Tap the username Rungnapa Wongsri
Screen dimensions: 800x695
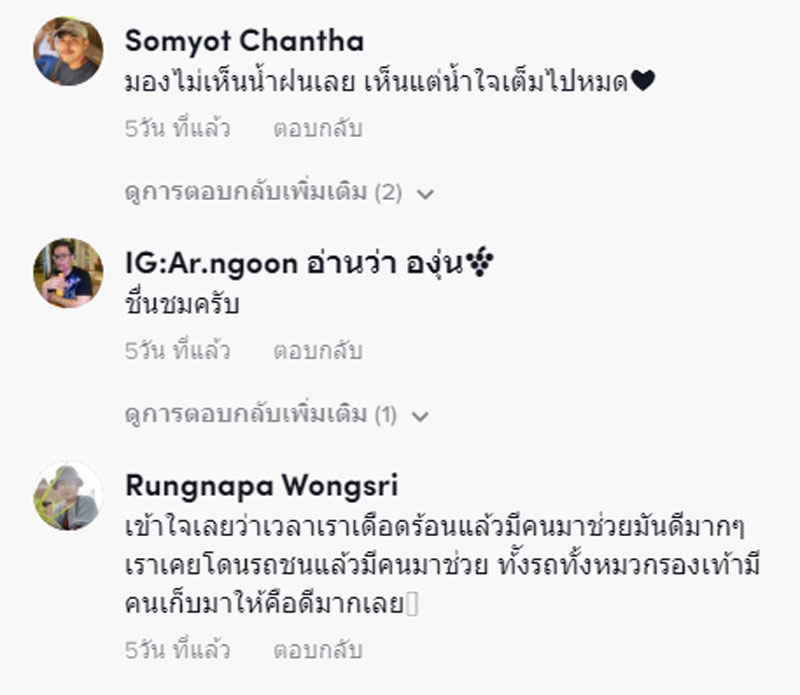(262, 486)
